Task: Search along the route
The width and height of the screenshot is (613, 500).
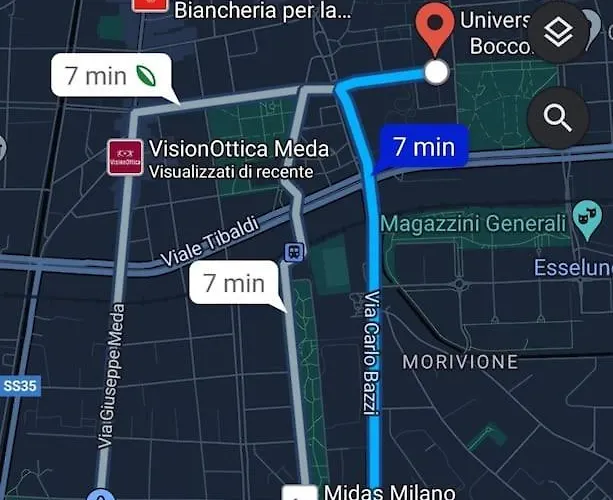Action: 558,118
